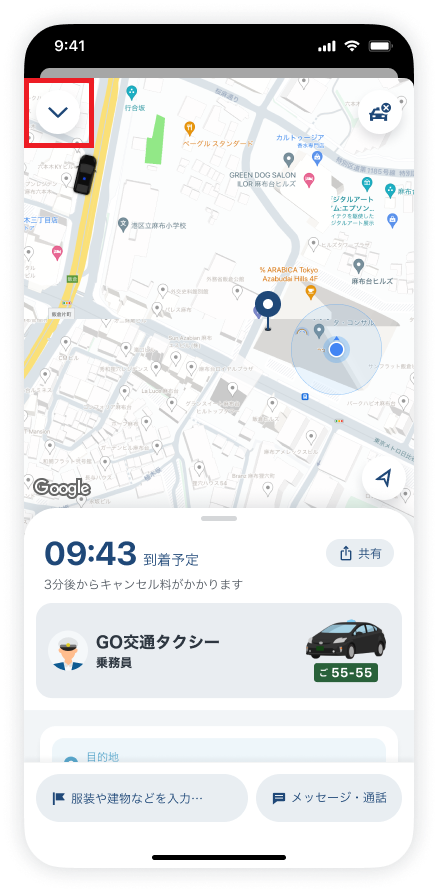438x892 pixels.
Task: Recenter map with the location arrow
Action: click(x=384, y=479)
